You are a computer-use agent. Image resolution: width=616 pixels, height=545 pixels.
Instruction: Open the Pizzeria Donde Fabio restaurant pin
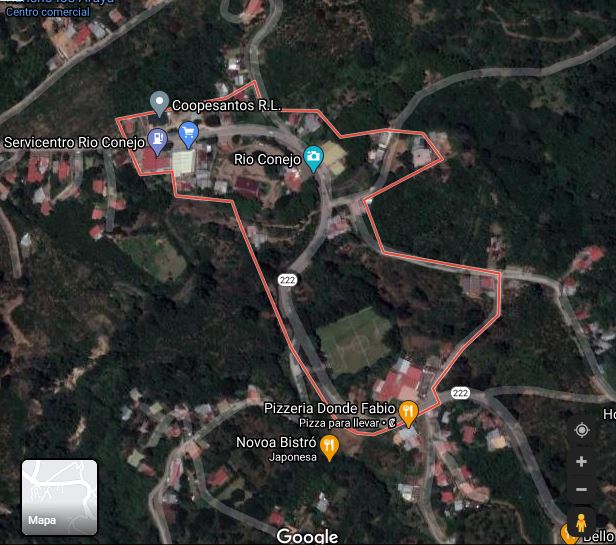[x=408, y=410]
